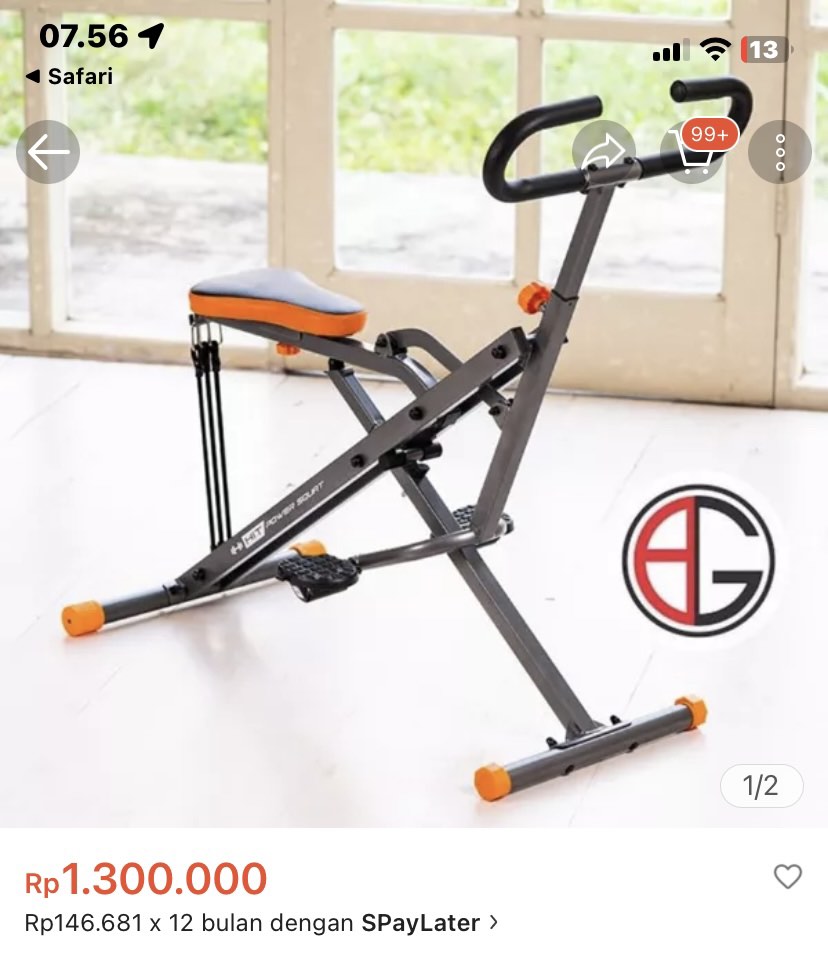Tap the share arrow at top of page
This screenshot has width=828, height=964.
coord(603,151)
